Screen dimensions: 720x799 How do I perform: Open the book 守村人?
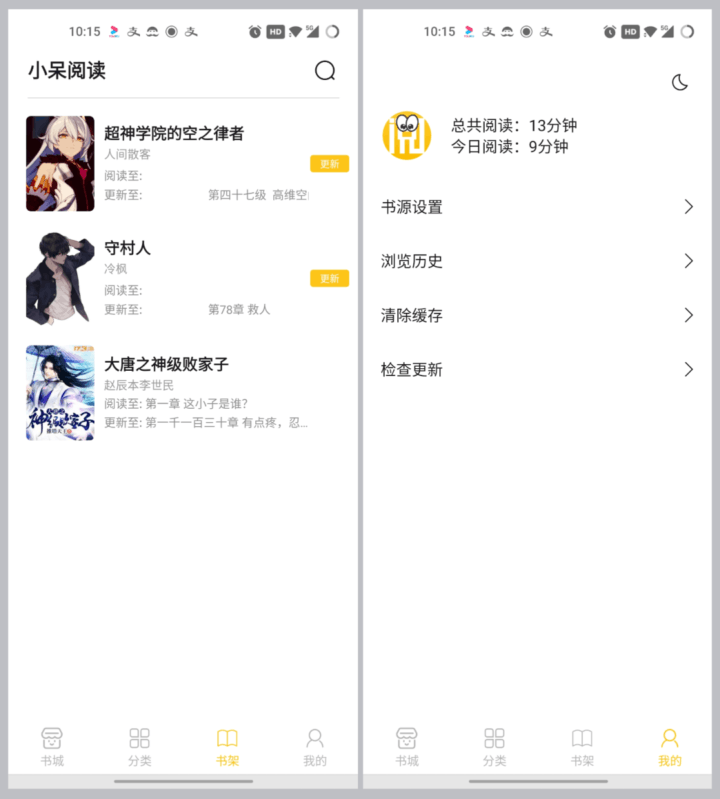coord(127,248)
